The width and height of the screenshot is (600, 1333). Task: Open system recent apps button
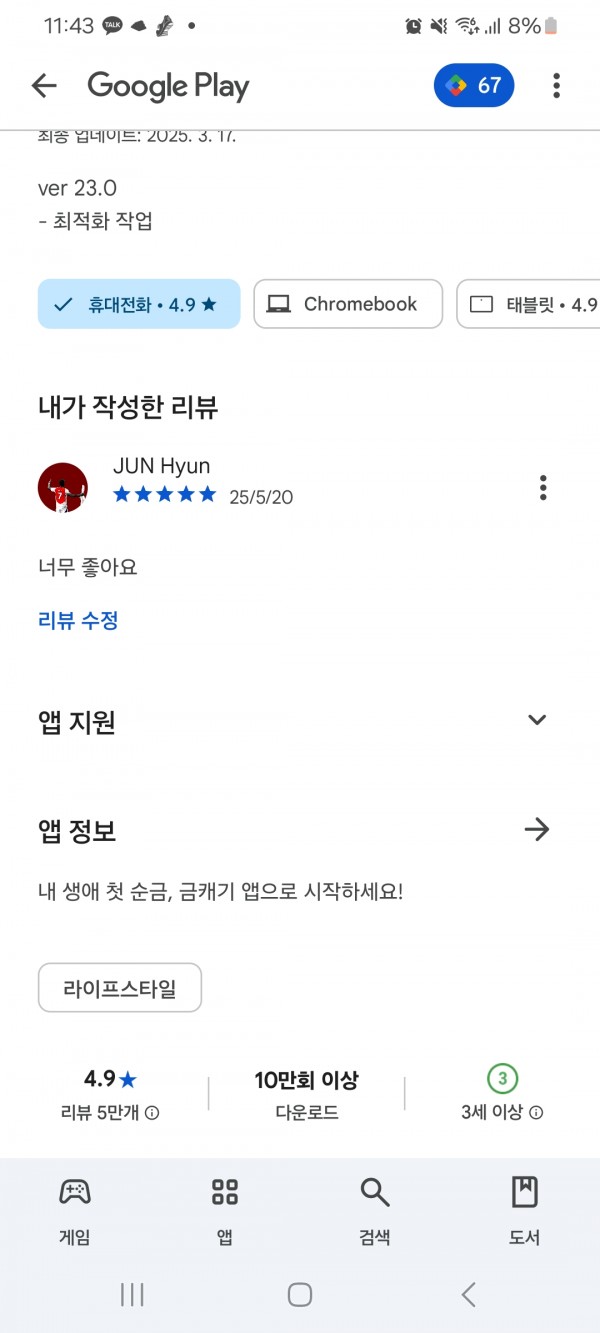(132, 1295)
